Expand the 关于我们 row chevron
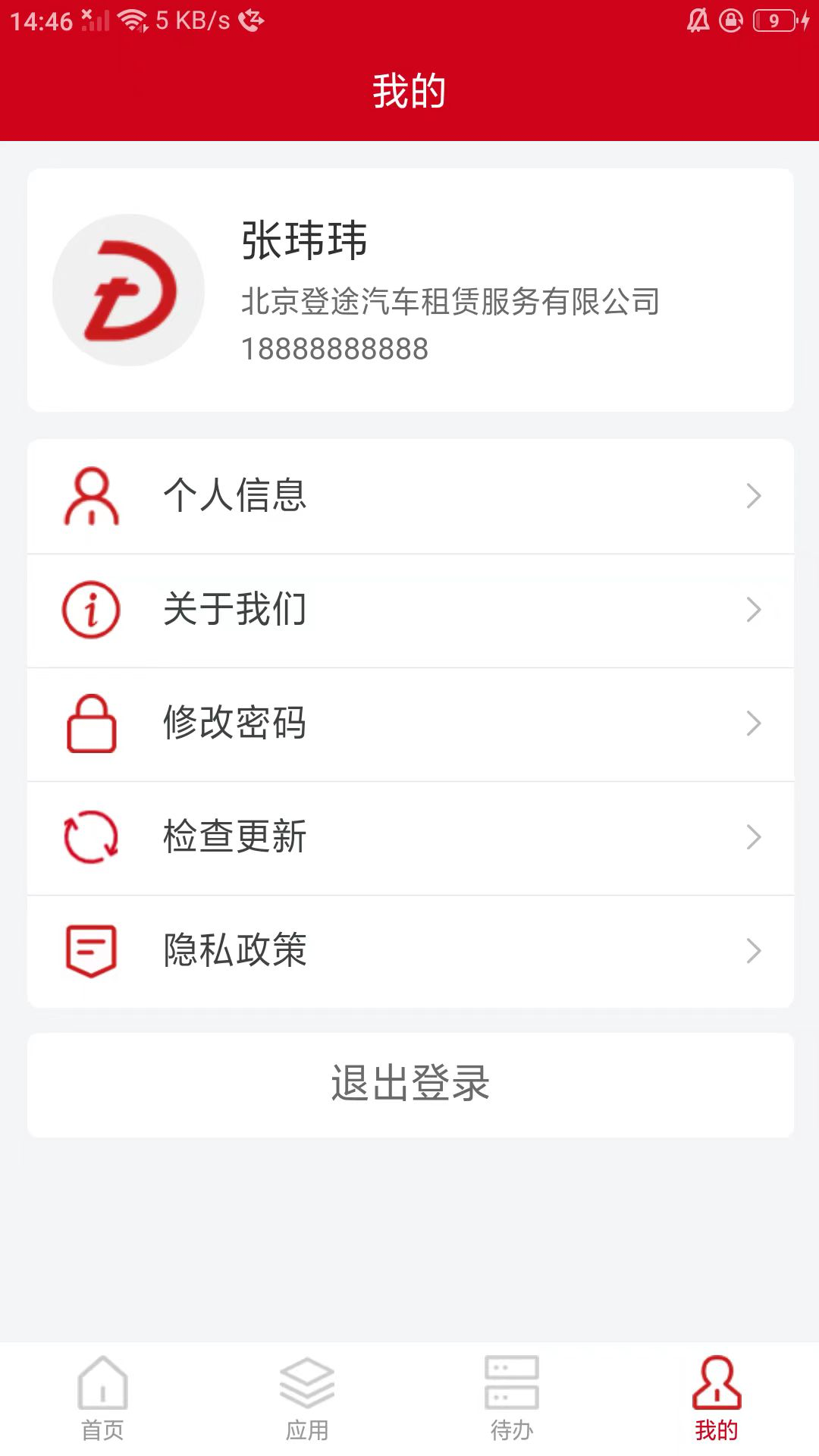Image resolution: width=819 pixels, height=1456 pixels. tap(752, 610)
